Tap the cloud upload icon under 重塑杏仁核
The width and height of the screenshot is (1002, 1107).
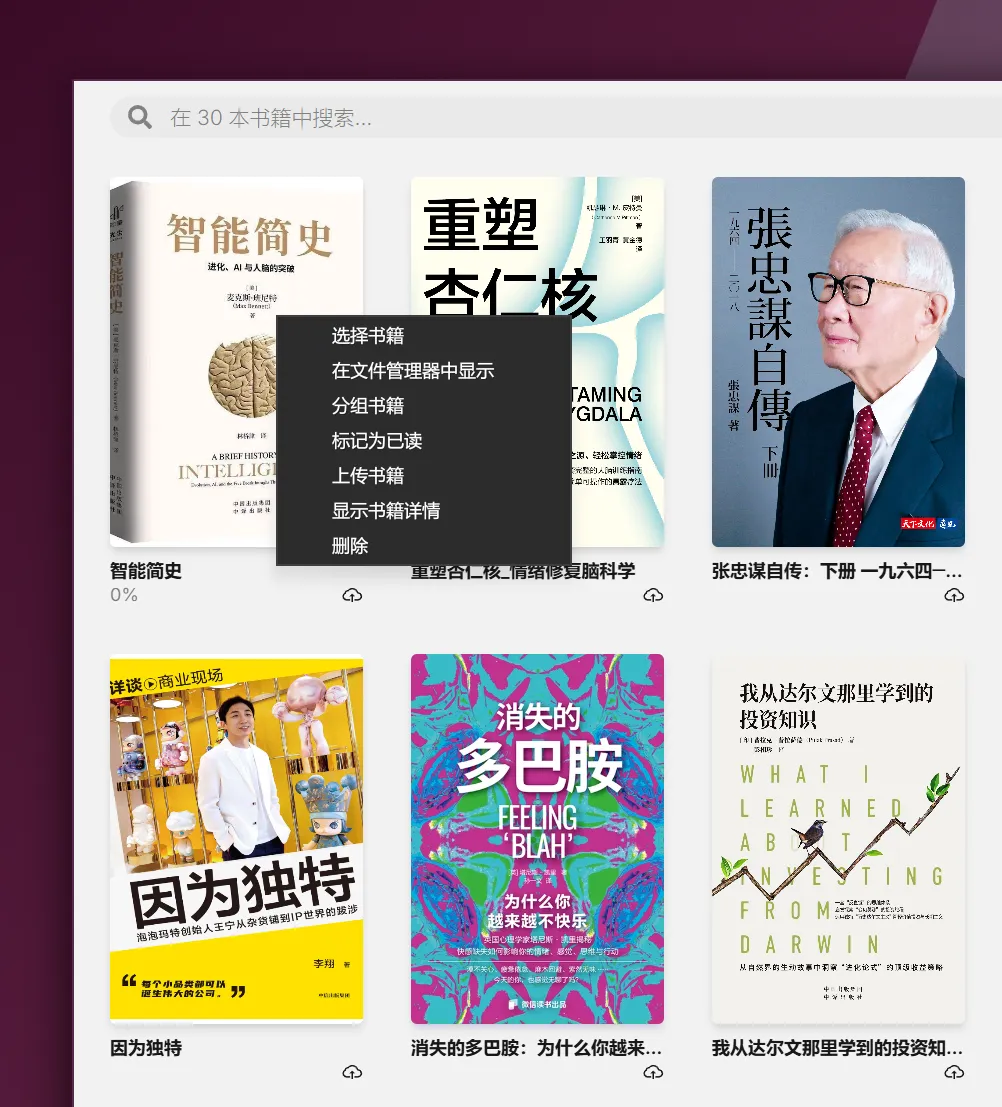[653, 596]
